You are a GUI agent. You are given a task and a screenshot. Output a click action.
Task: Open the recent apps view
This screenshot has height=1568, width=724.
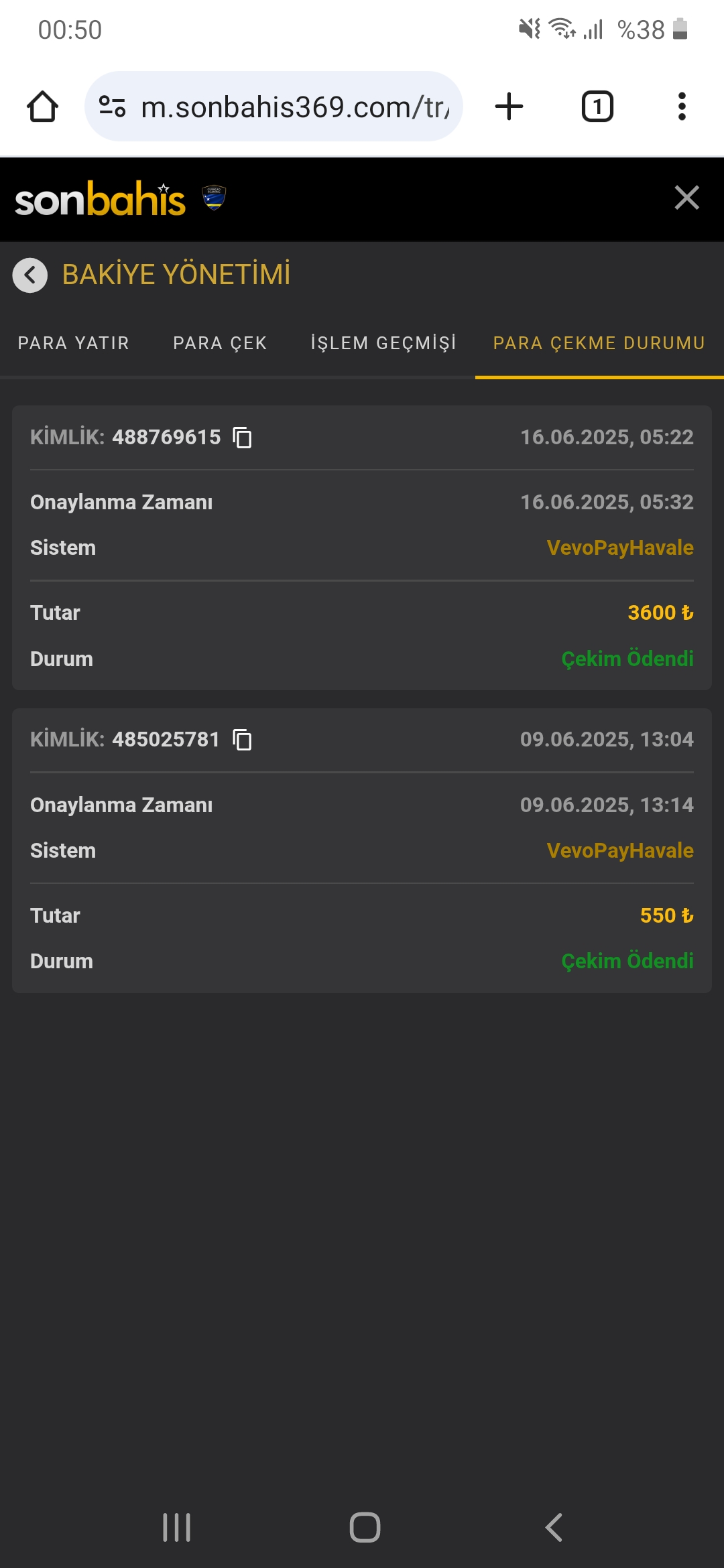click(x=177, y=1528)
